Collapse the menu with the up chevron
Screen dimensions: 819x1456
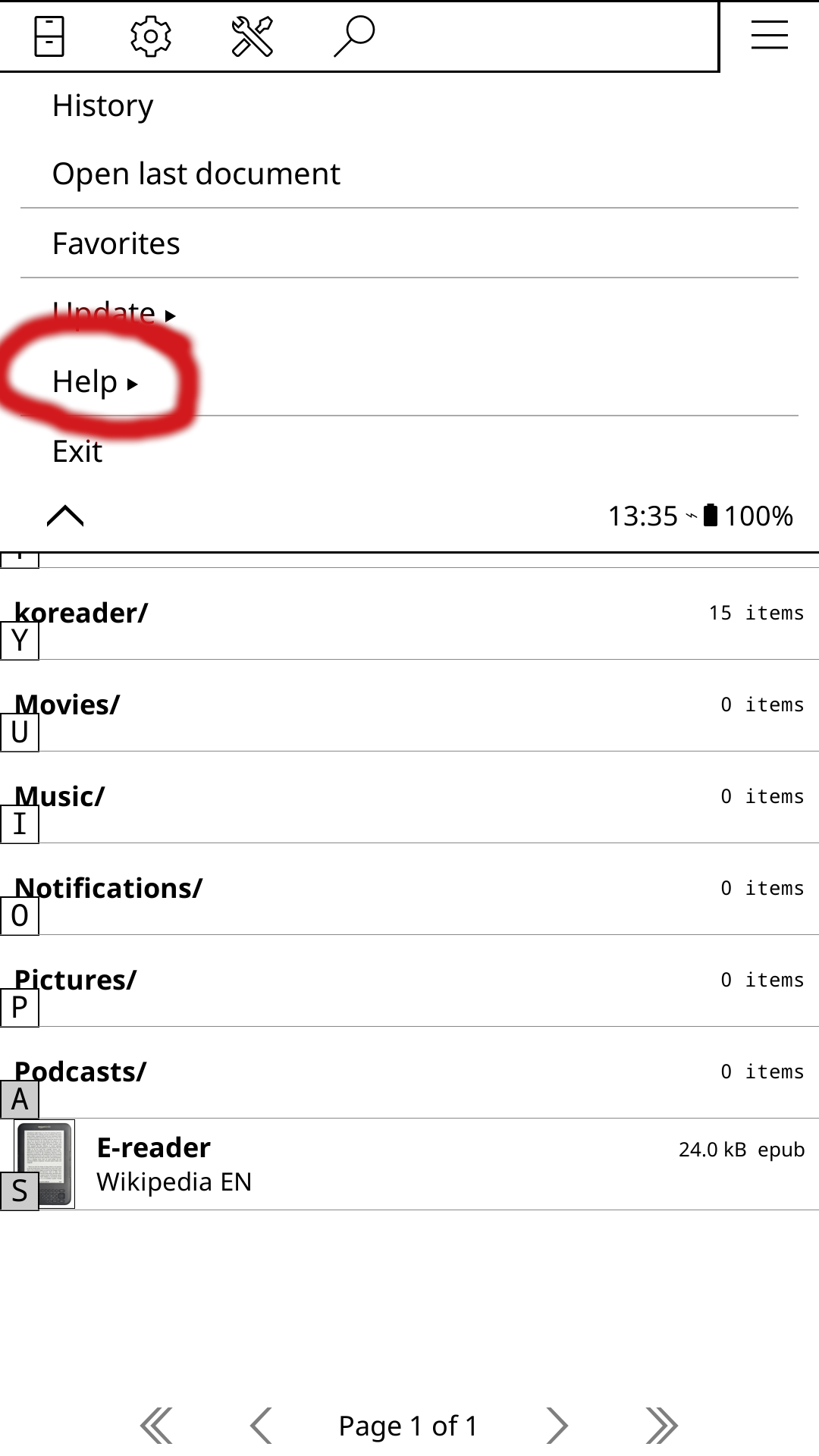pyautogui.click(x=65, y=516)
